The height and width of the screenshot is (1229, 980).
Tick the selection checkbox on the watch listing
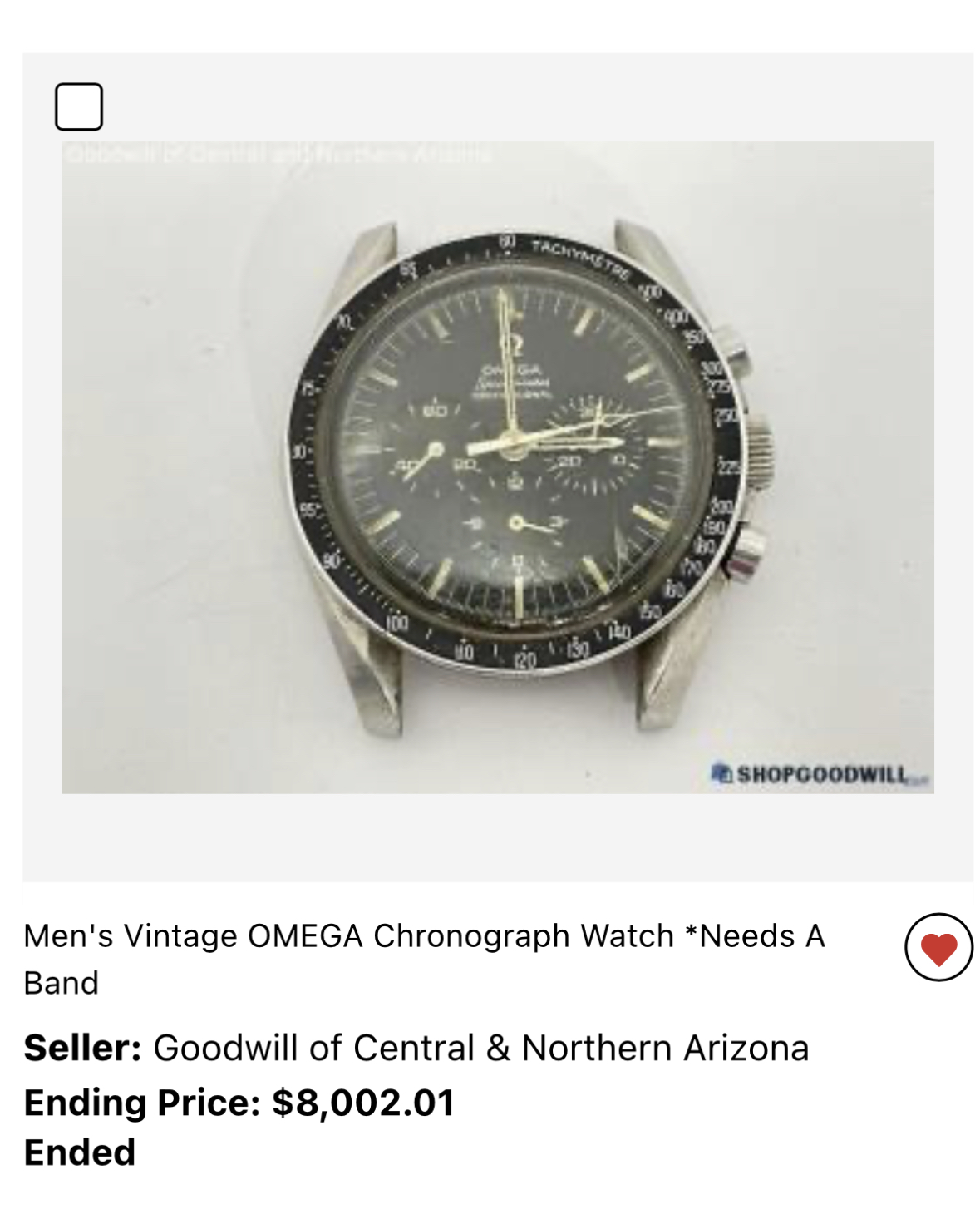tap(79, 106)
